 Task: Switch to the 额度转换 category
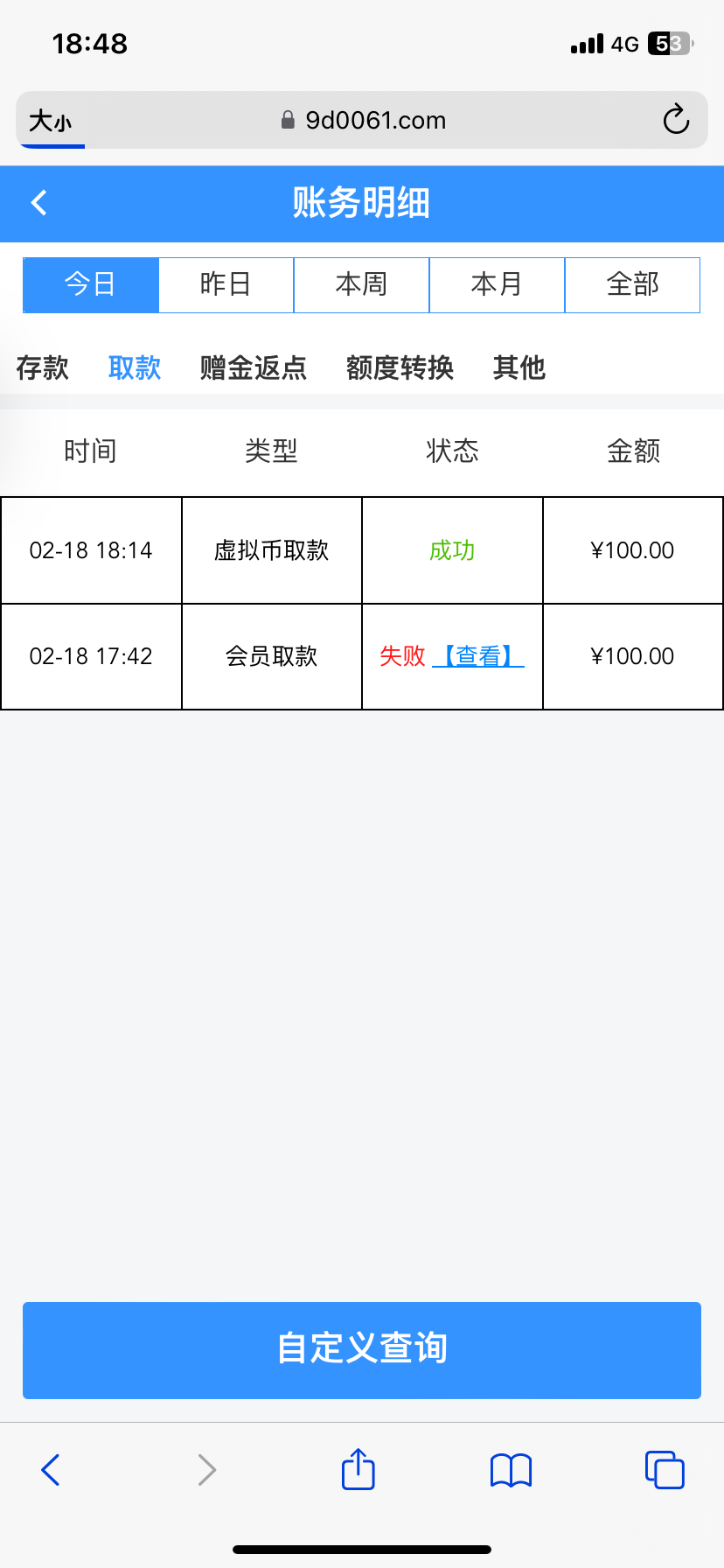[x=400, y=367]
